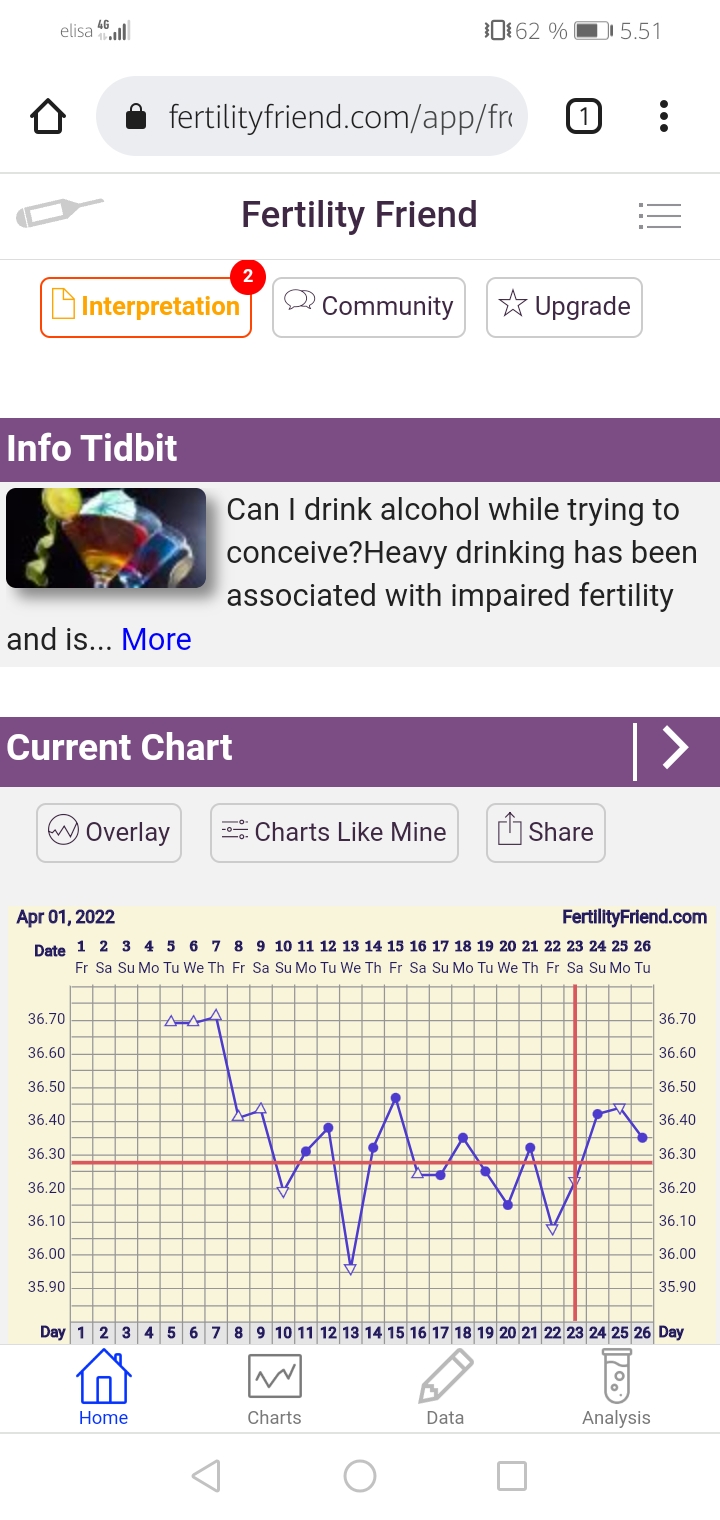The width and height of the screenshot is (720, 1520).
Task: Select the chart Overlay option
Action: click(109, 832)
